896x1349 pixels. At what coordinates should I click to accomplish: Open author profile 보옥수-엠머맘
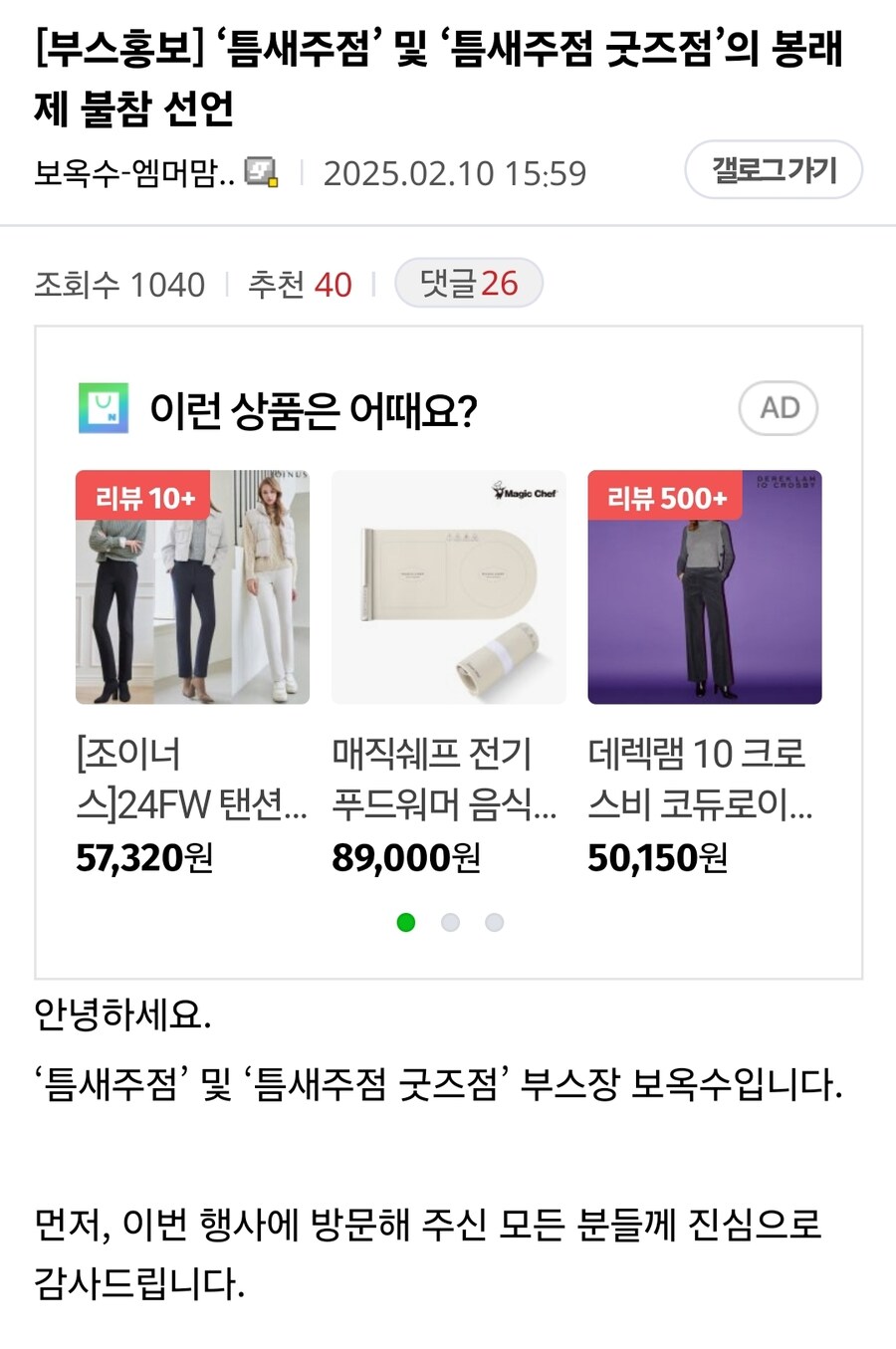coord(134,173)
